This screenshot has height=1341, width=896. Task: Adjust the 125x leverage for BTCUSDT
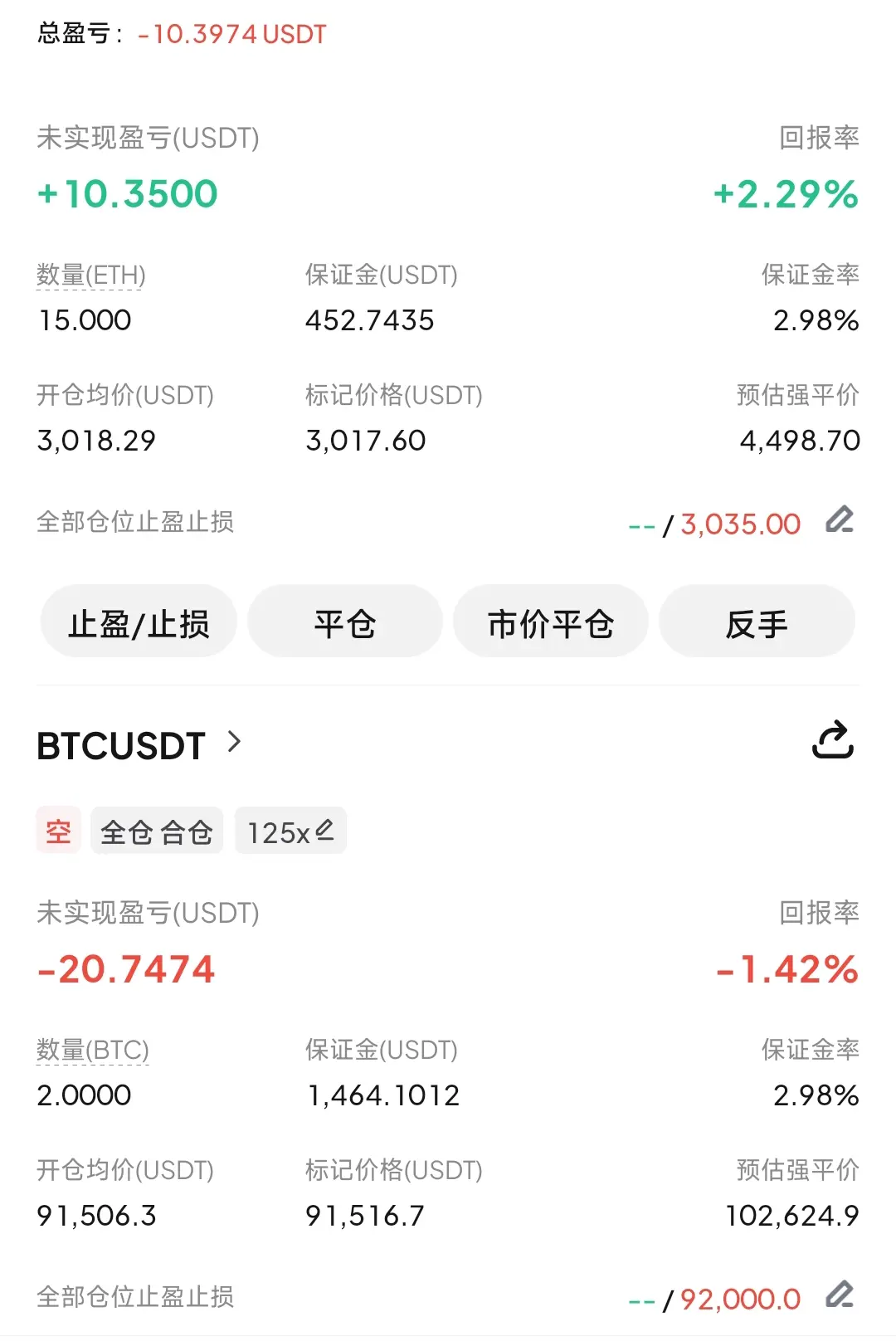click(290, 831)
